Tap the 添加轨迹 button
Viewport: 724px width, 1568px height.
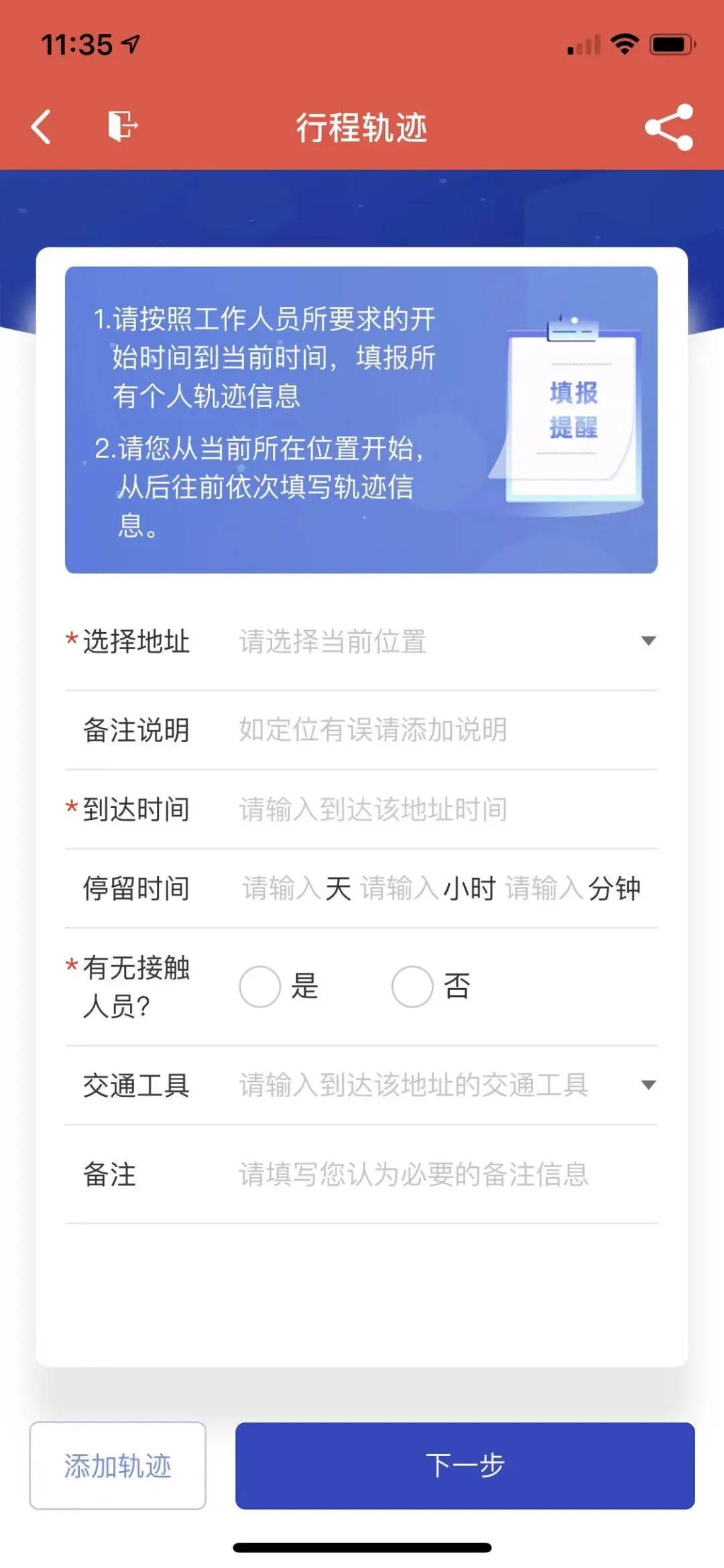click(117, 1465)
